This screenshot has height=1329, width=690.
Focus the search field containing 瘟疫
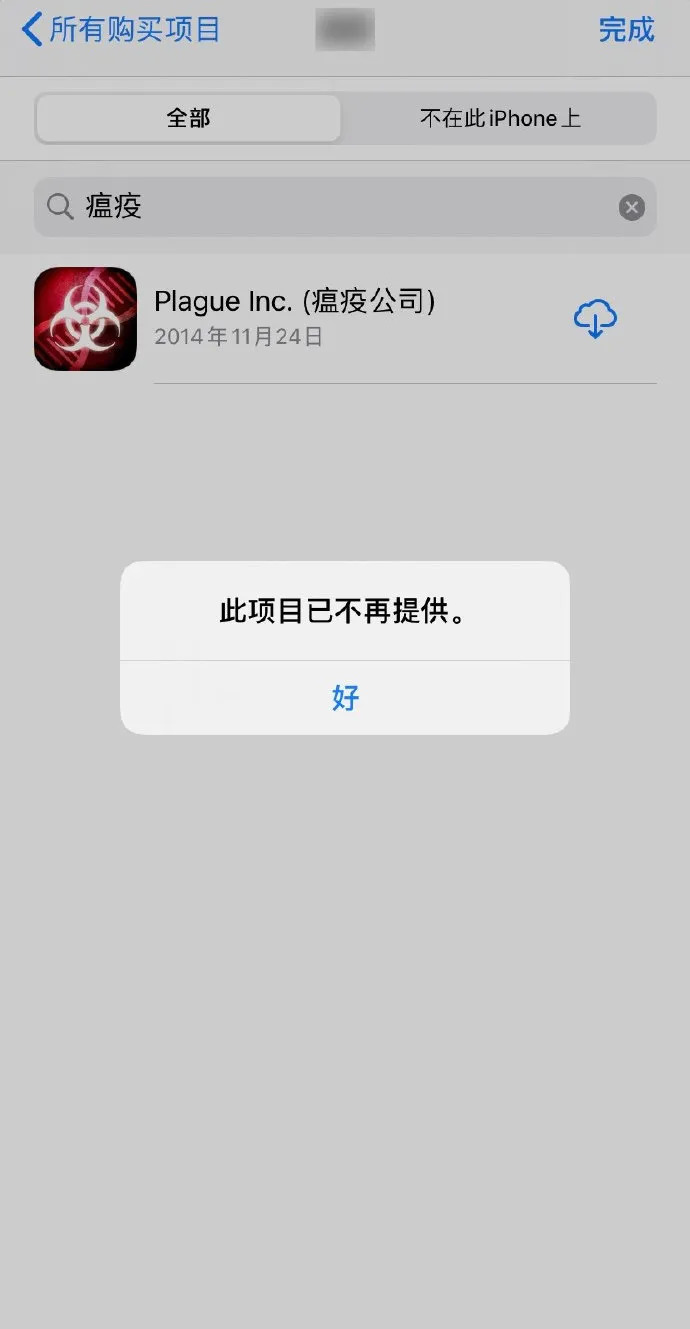coord(345,207)
